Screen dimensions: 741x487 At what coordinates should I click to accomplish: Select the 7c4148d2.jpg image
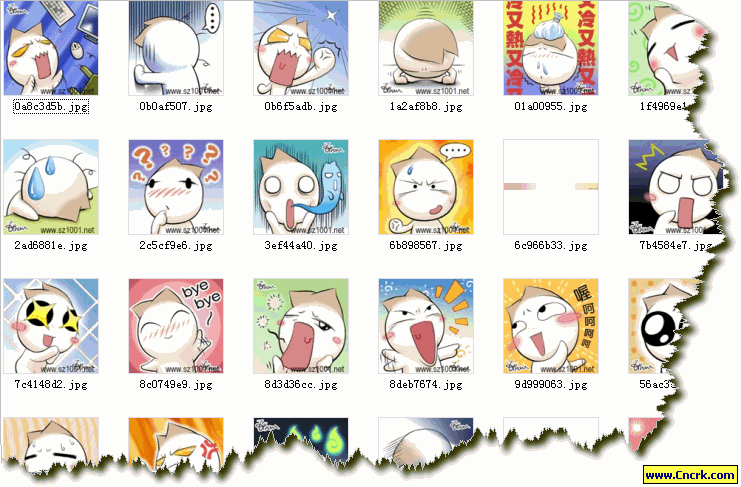[x=51, y=326]
